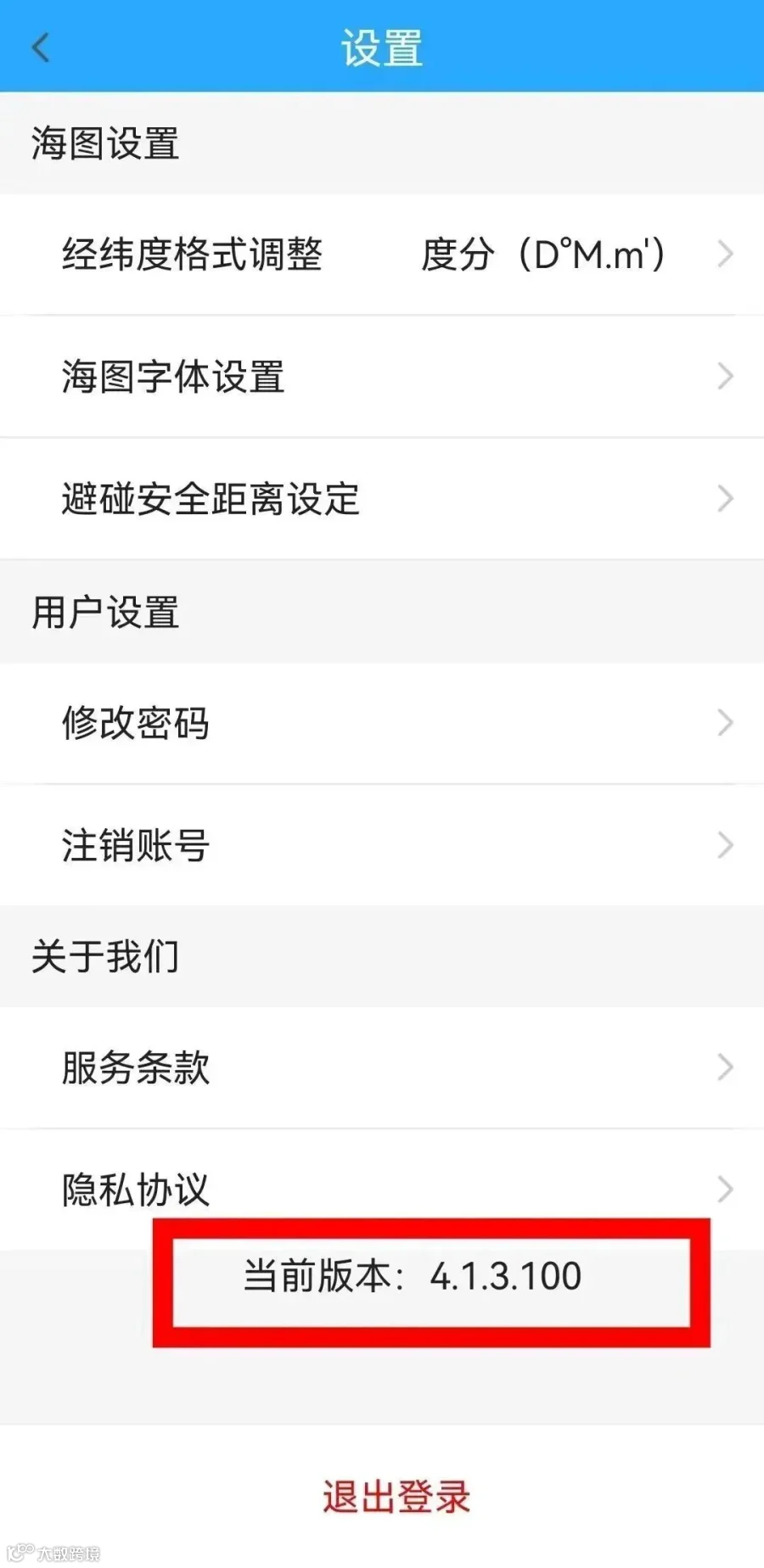
Task: Go back from the 设置 page
Action: tap(41, 47)
